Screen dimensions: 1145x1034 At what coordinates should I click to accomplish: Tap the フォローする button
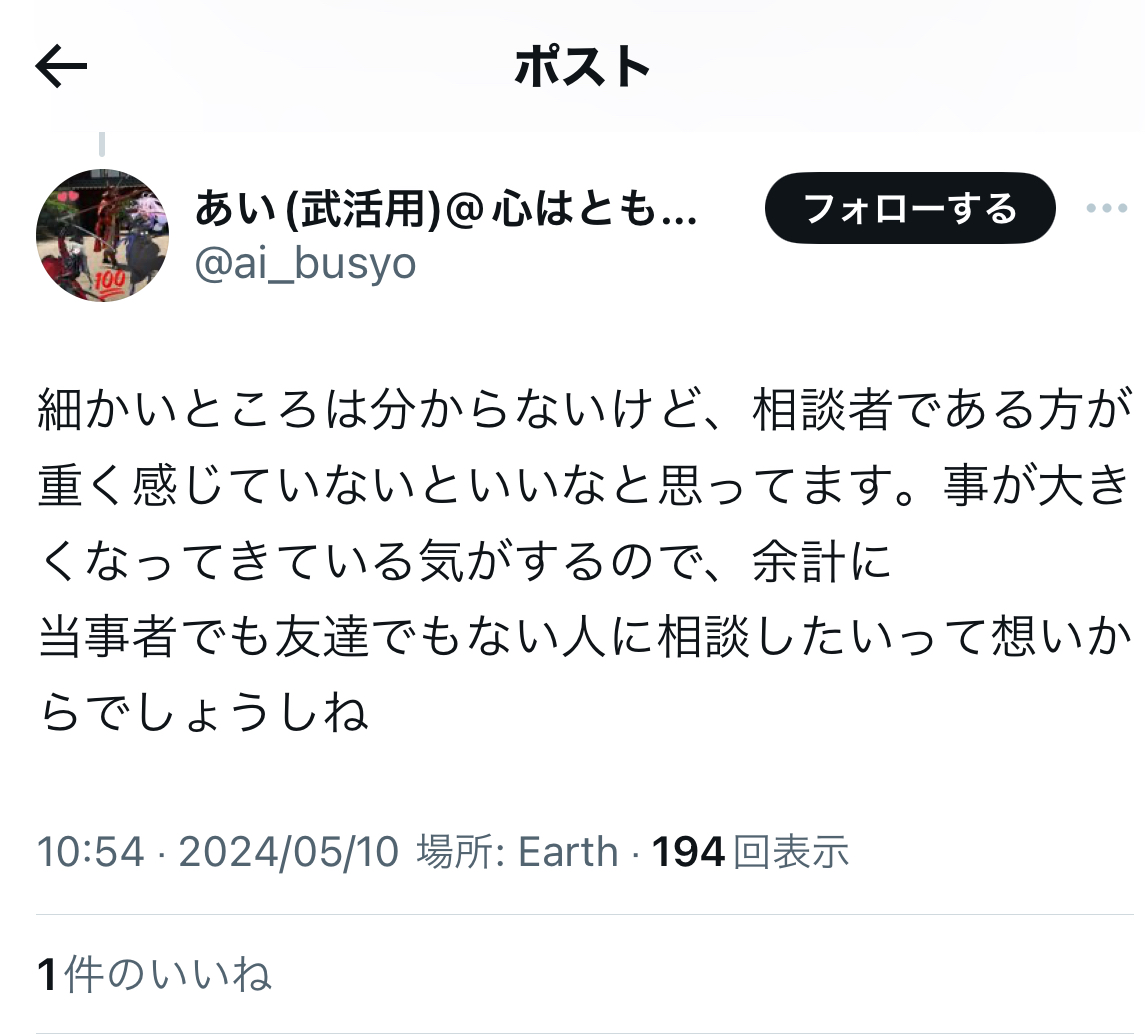(x=909, y=209)
